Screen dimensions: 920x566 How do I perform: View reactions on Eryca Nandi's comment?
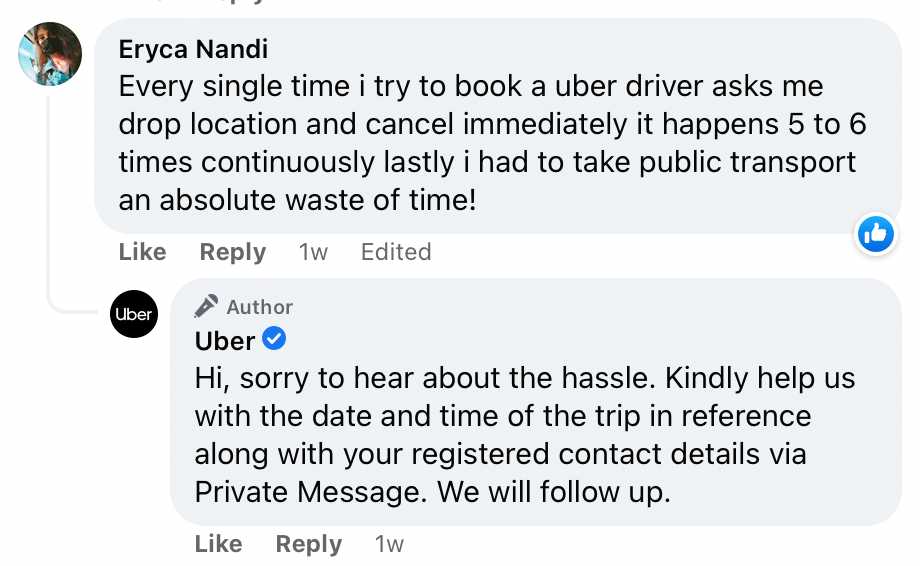[x=875, y=234]
